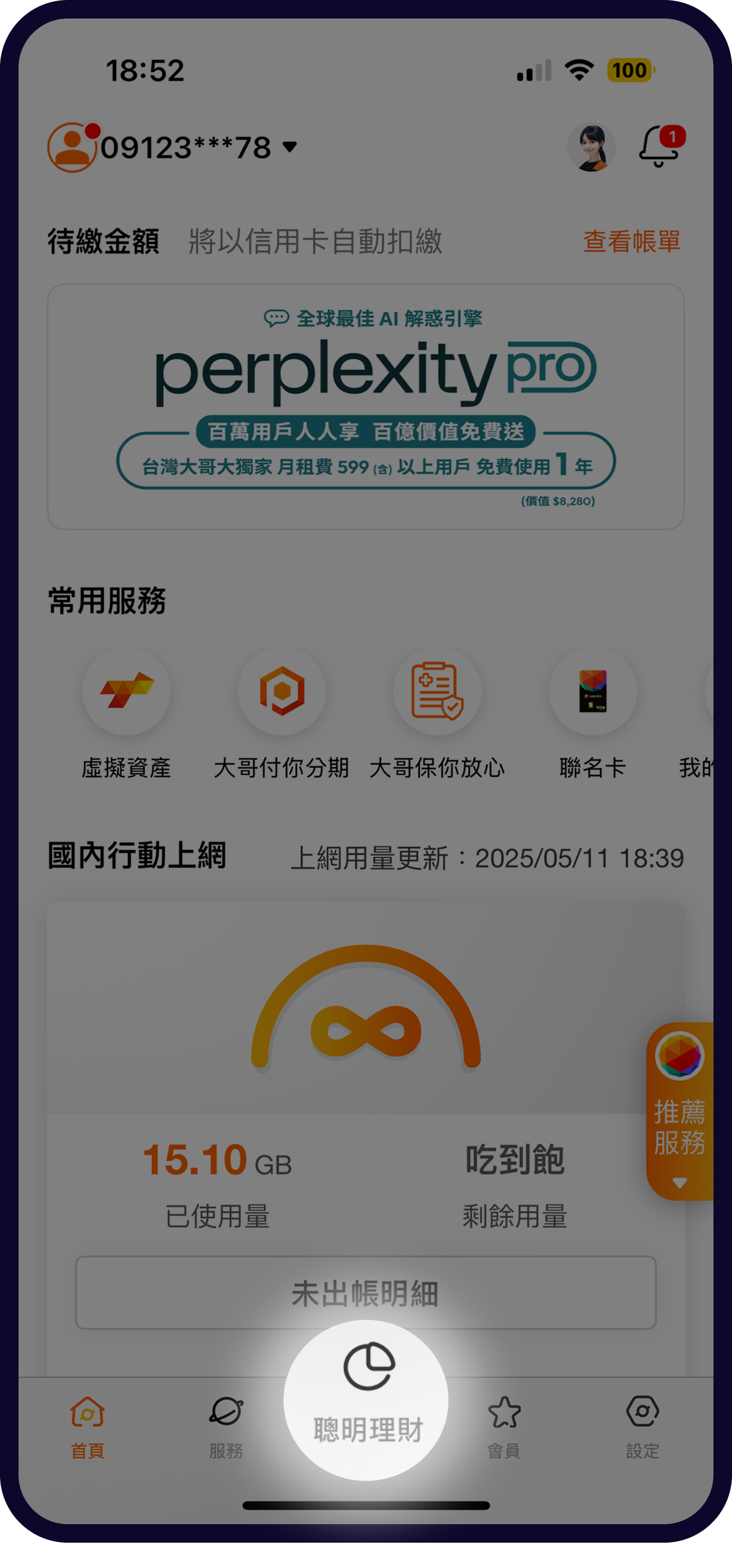
Task: Open 聯名卡 service
Action: (593, 691)
